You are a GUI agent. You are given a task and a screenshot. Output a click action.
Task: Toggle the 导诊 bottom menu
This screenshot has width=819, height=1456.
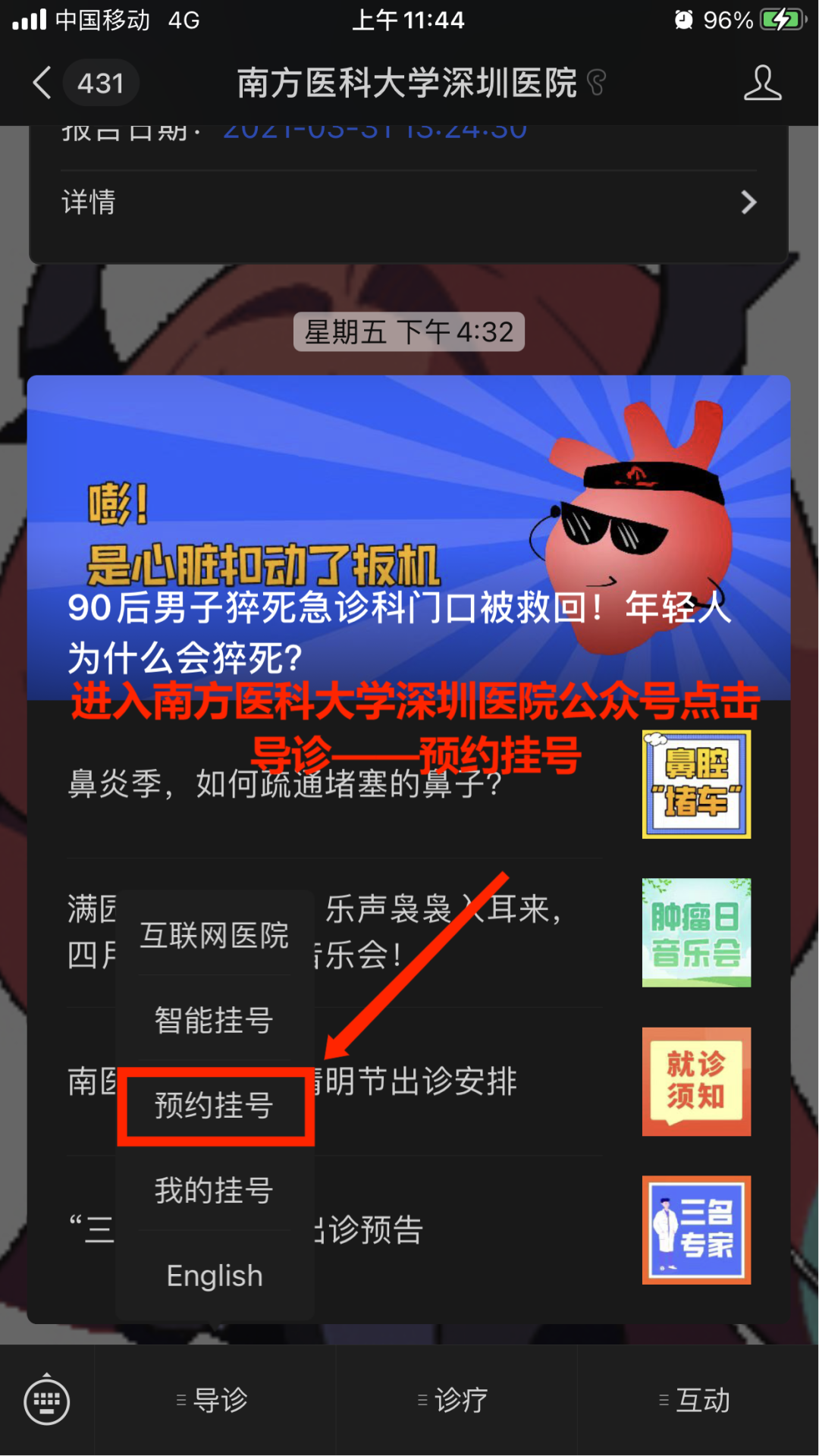tap(215, 1401)
